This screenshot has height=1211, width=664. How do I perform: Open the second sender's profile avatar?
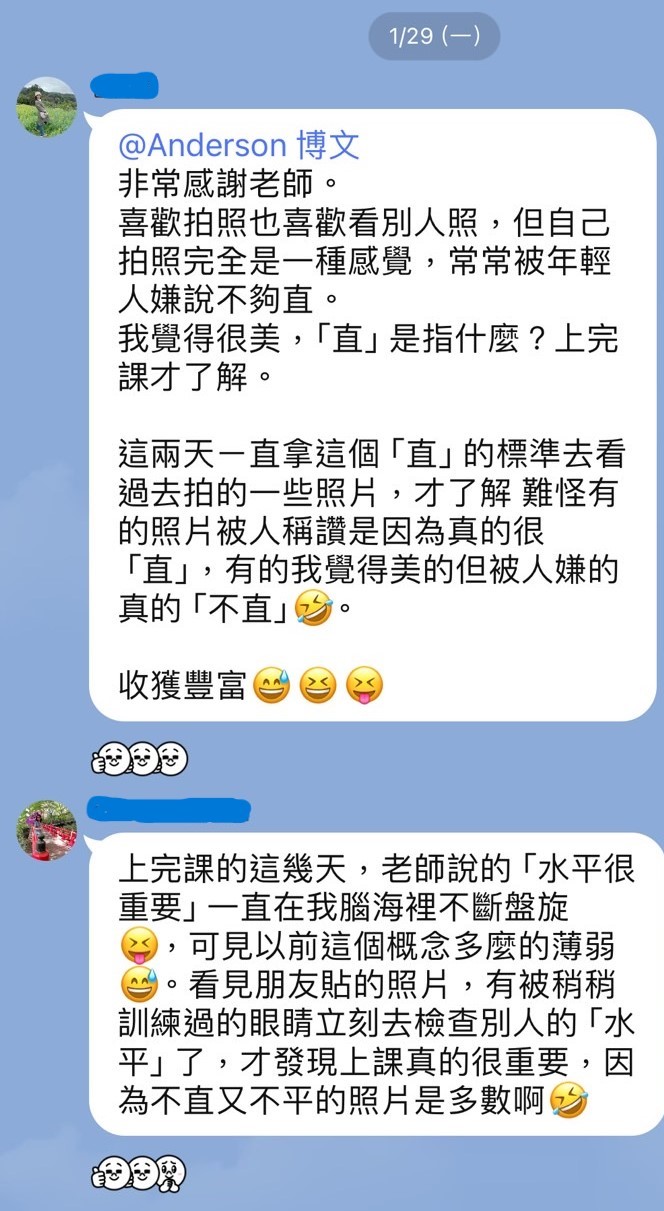47,830
